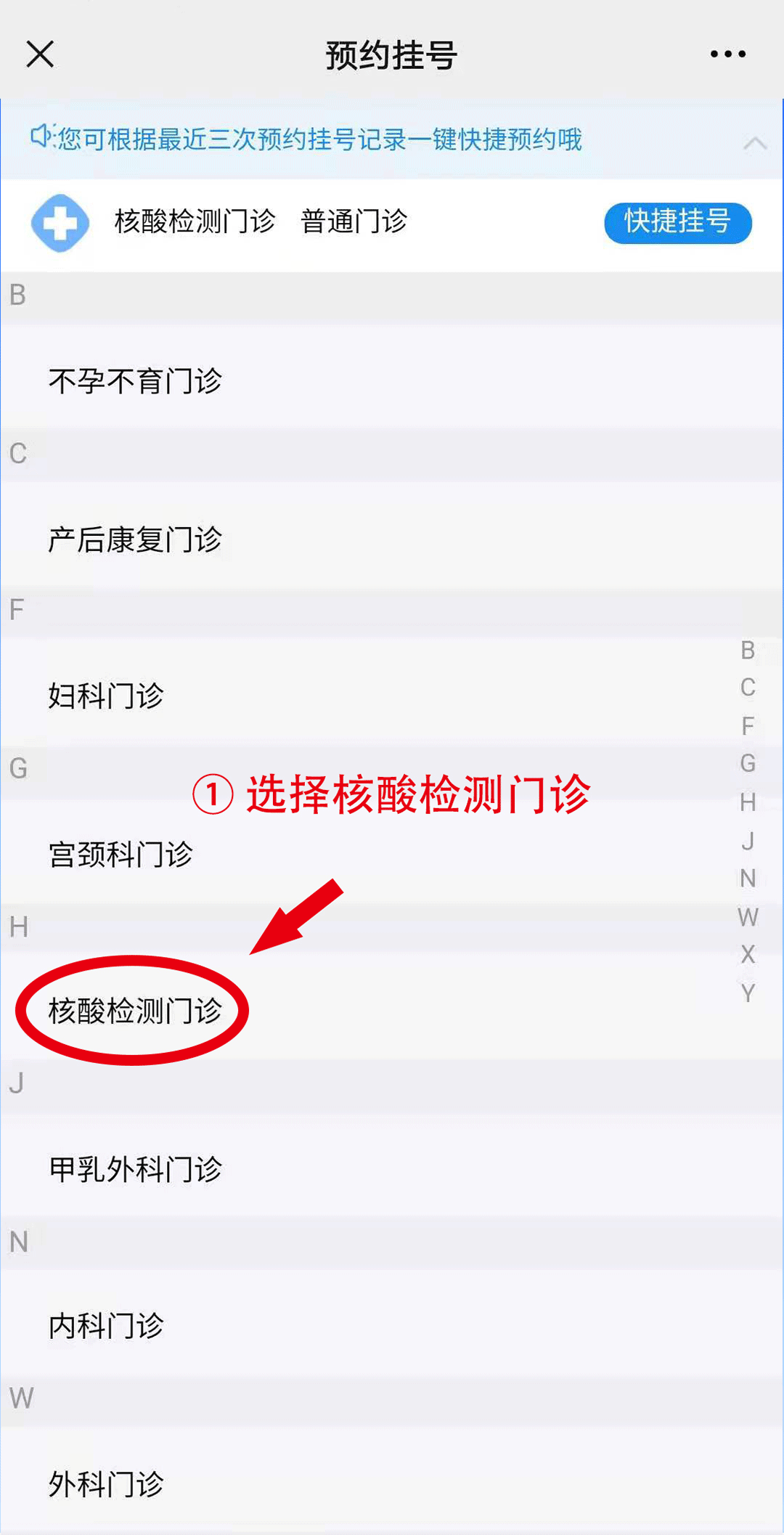Choose 内科门诊
Viewport: 784px width, 1535px height.
[392, 1326]
